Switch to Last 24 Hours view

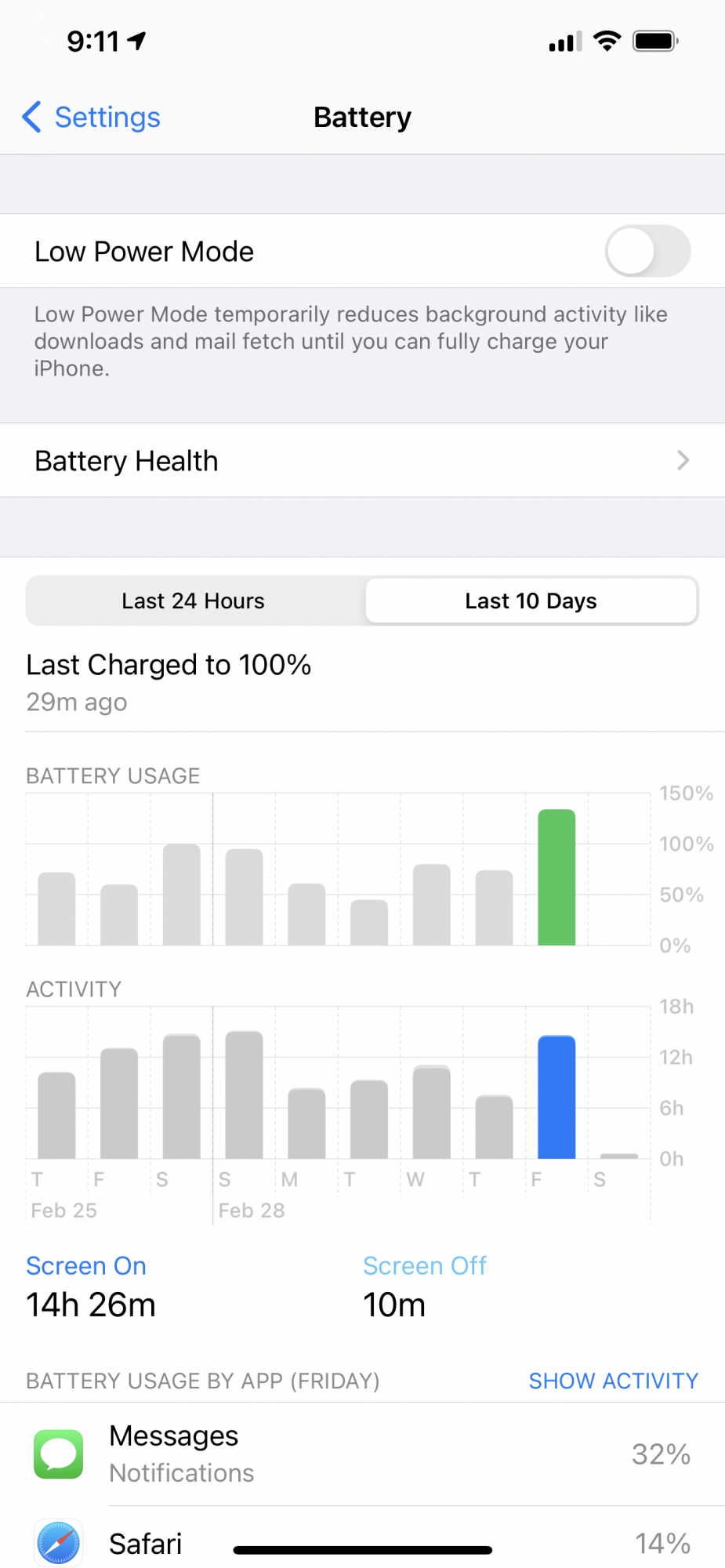[x=194, y=601]
